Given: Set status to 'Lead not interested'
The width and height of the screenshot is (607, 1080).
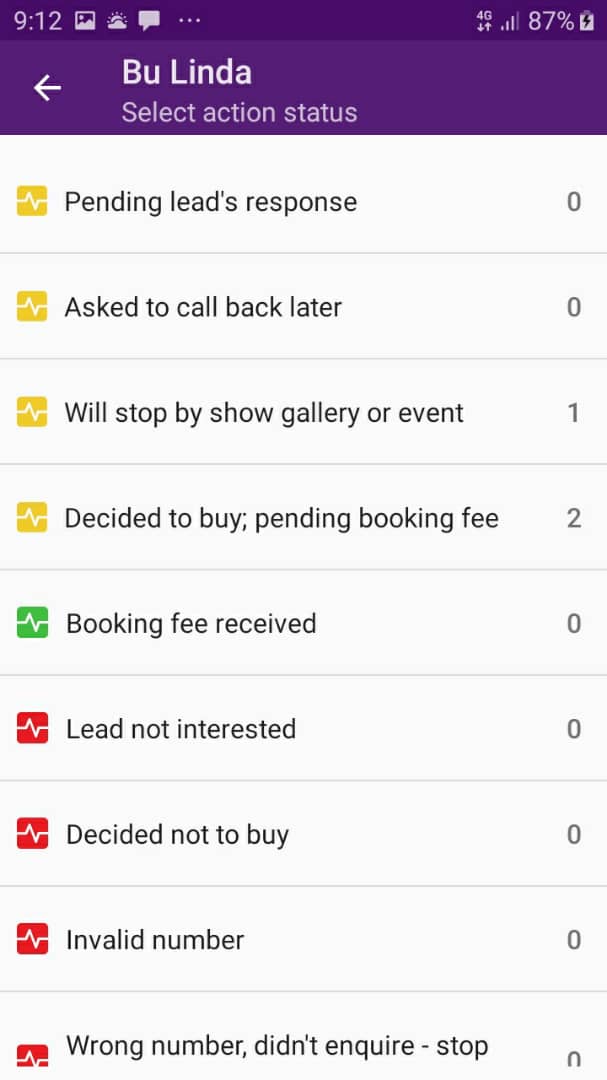Looking at the screenshot, I should [x=181, y=729].
